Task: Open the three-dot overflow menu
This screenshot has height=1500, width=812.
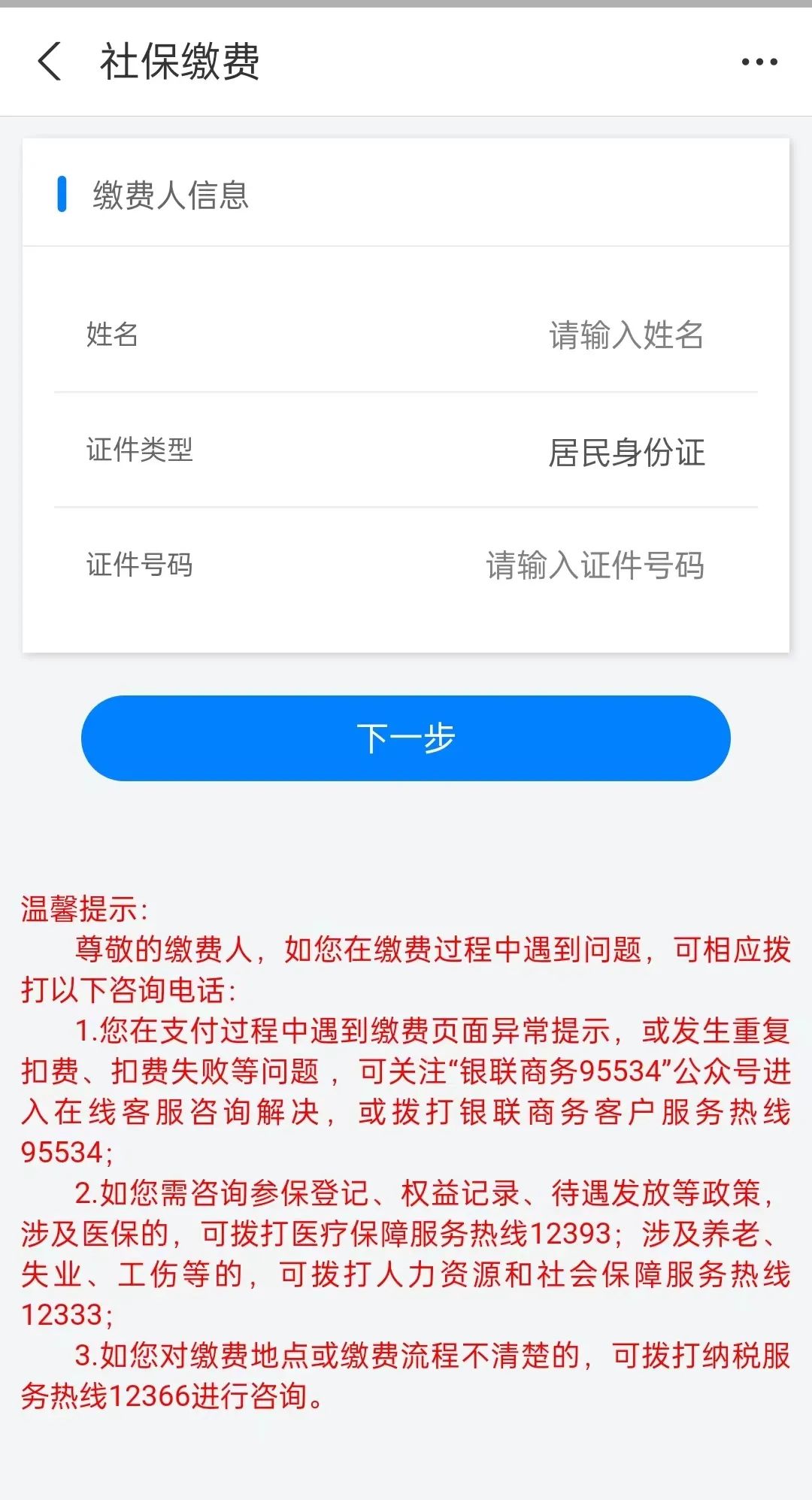Action: [759, 62]
